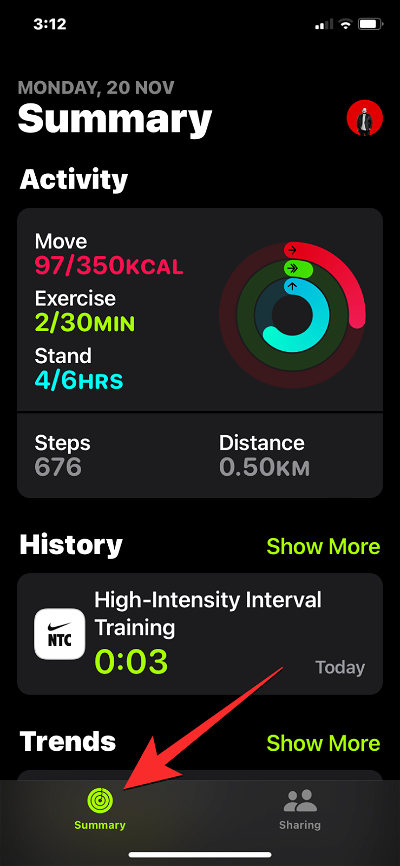Switch to the Sharing tab
This screenshot has width=400, height=866.
click(299, 810)
